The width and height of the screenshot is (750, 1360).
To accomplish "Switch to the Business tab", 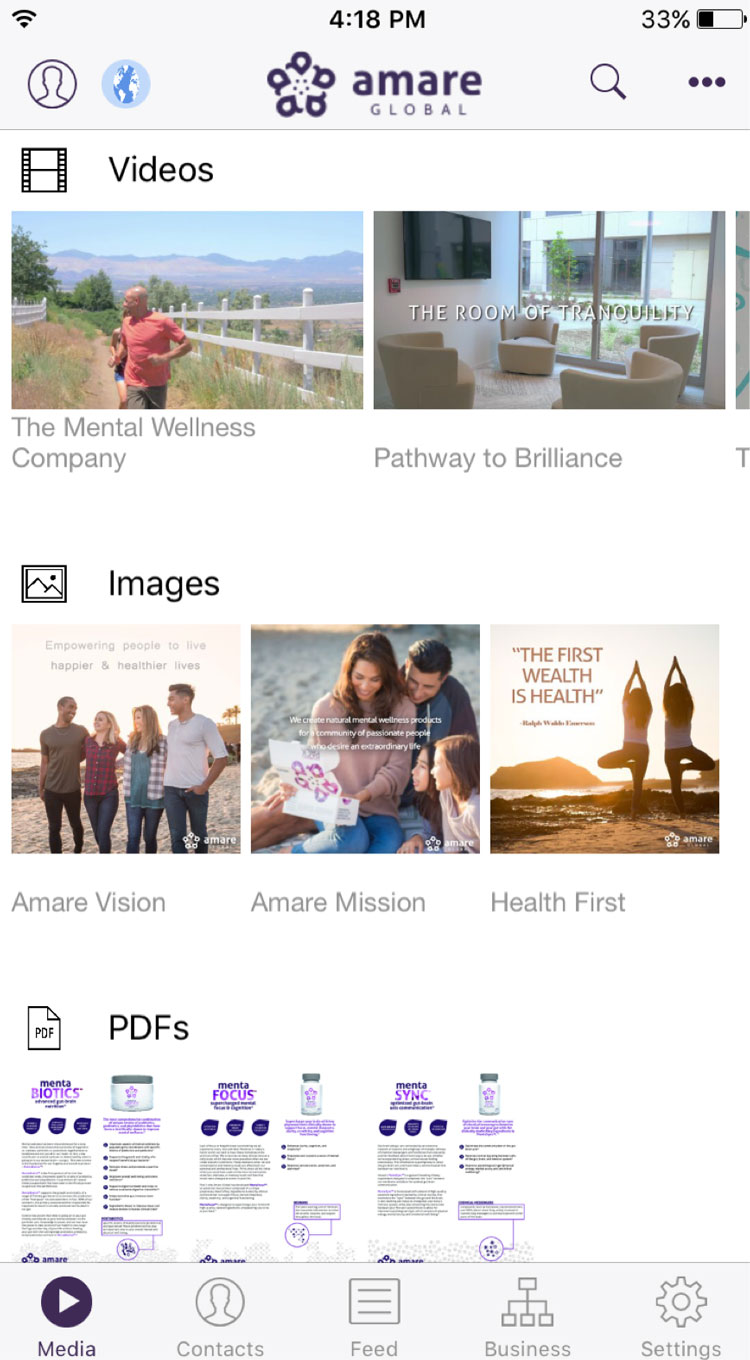I will point(527,1315).
